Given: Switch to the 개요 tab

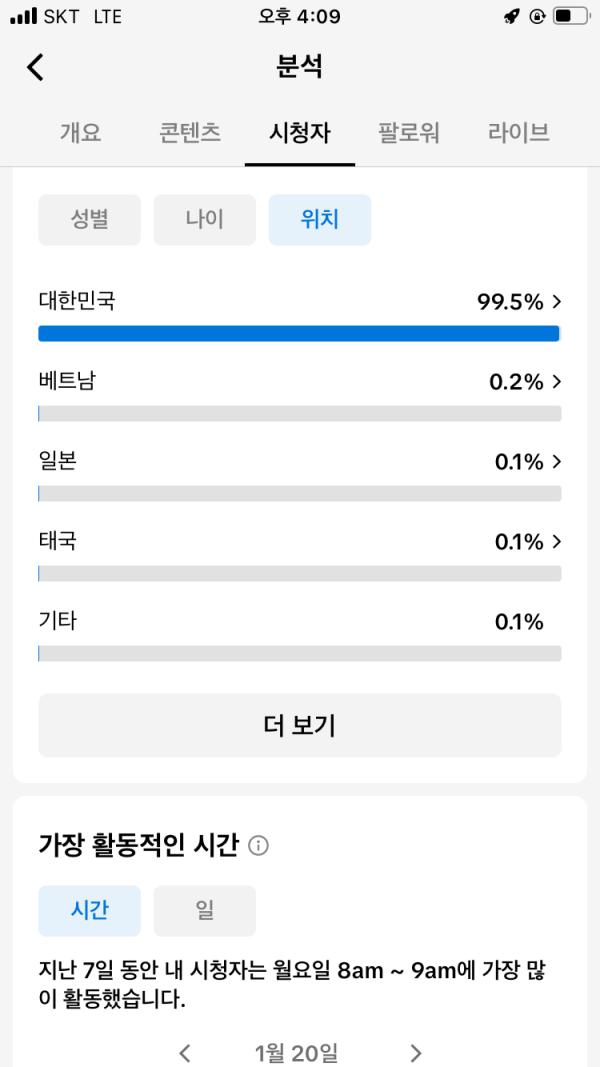Looking at the screenshot, I should click(80, 132).
